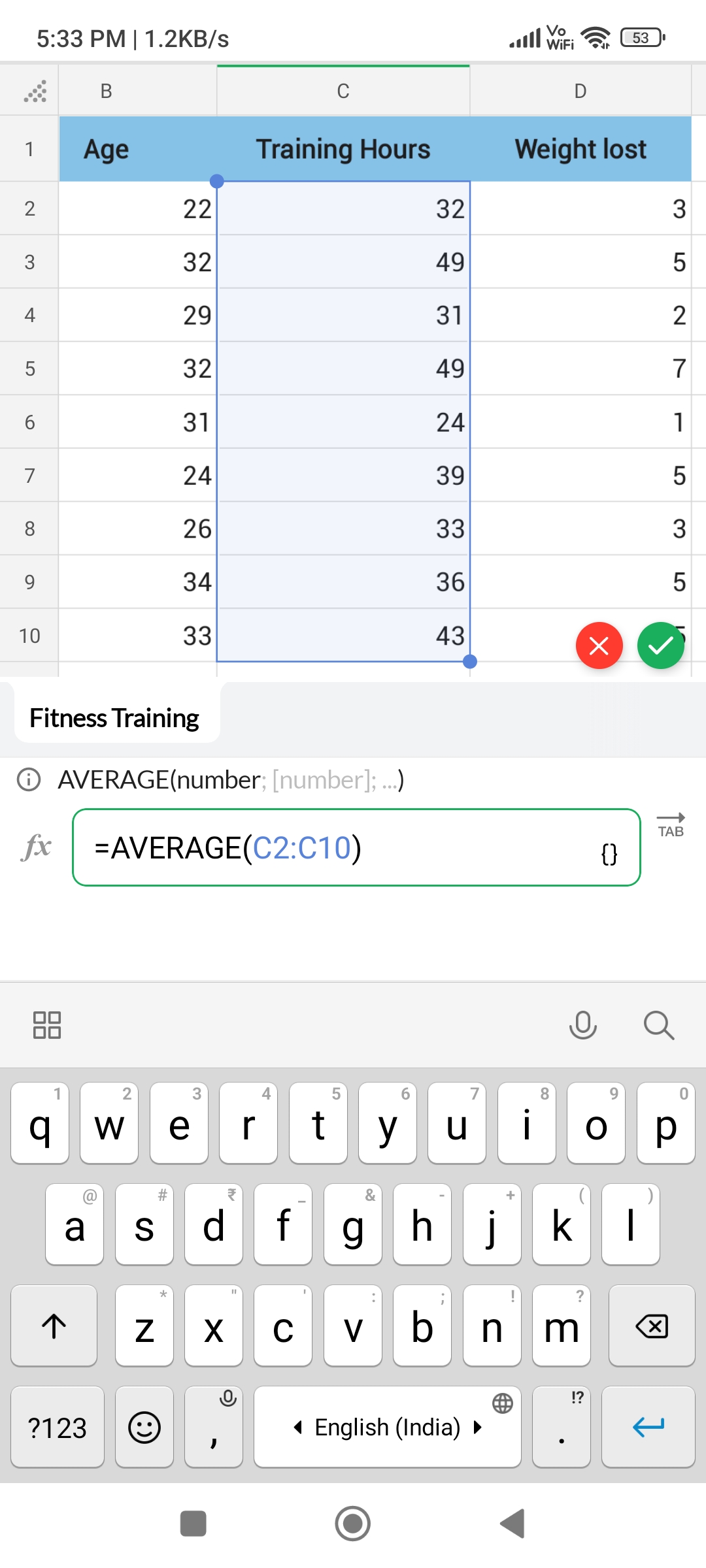Confirm the formula with the green checkmark

pos(660,645)
